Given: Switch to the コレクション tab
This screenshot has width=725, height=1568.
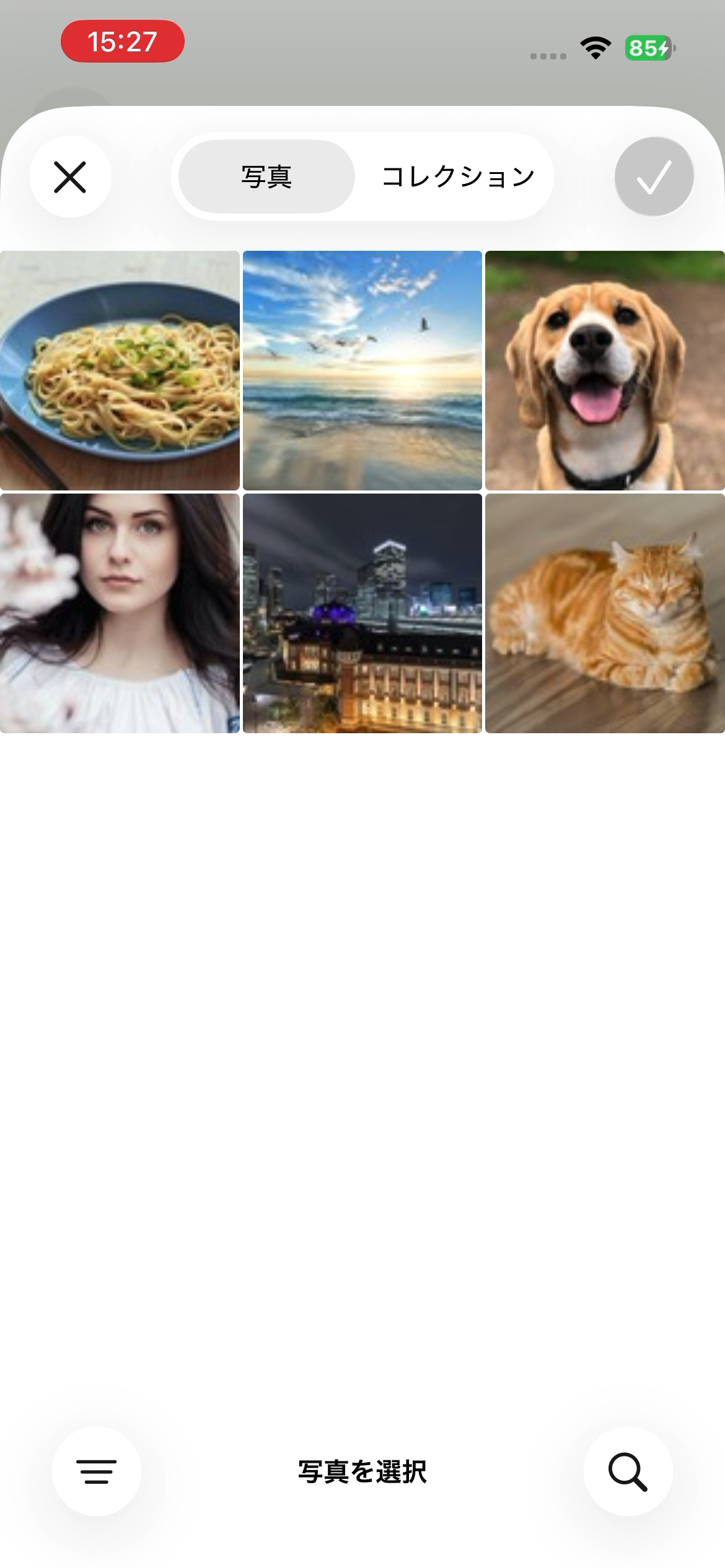Looking at the screenshot, I should 457,176.
